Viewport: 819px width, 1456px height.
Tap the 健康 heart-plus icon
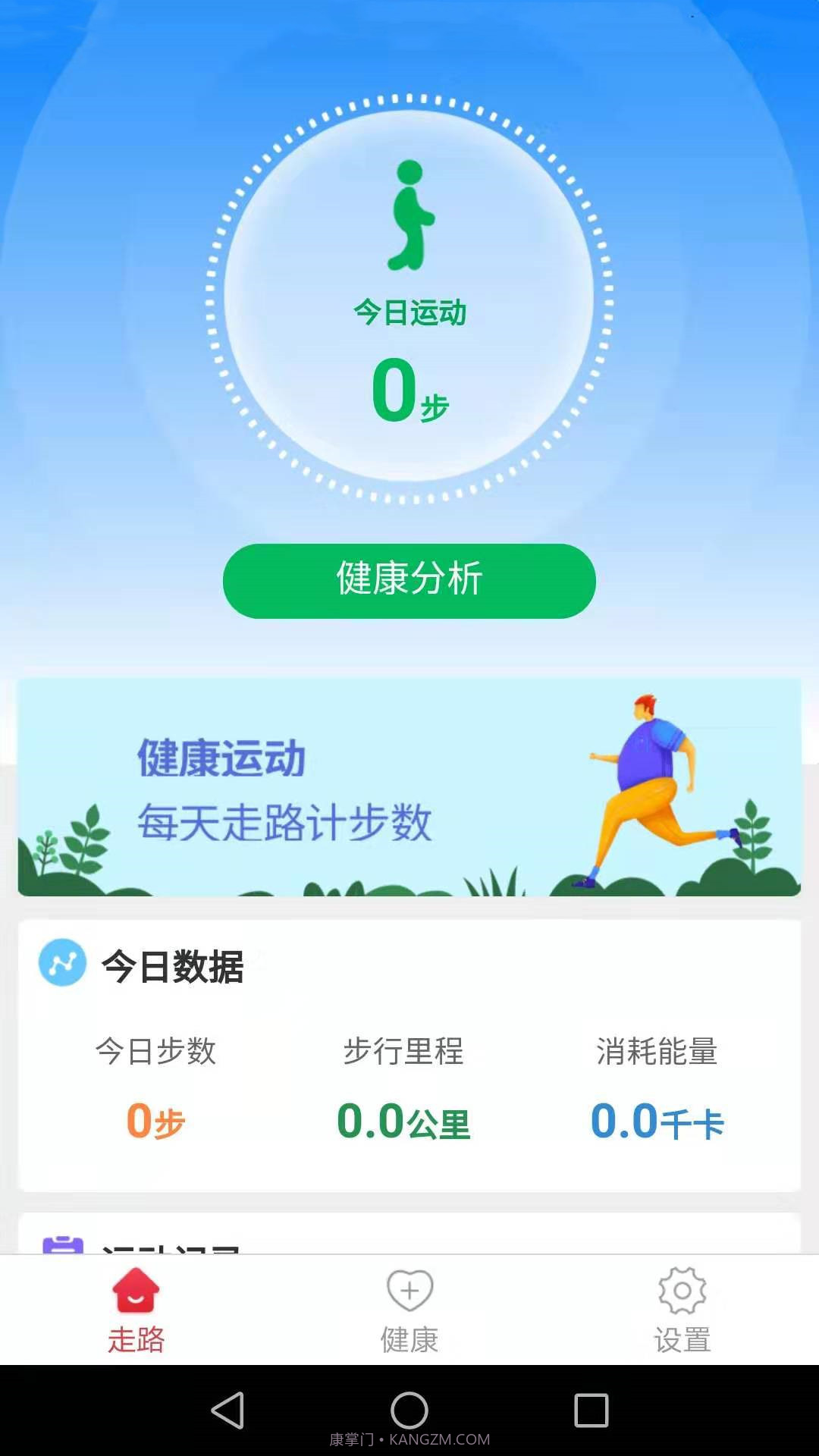pos(409,1289)
